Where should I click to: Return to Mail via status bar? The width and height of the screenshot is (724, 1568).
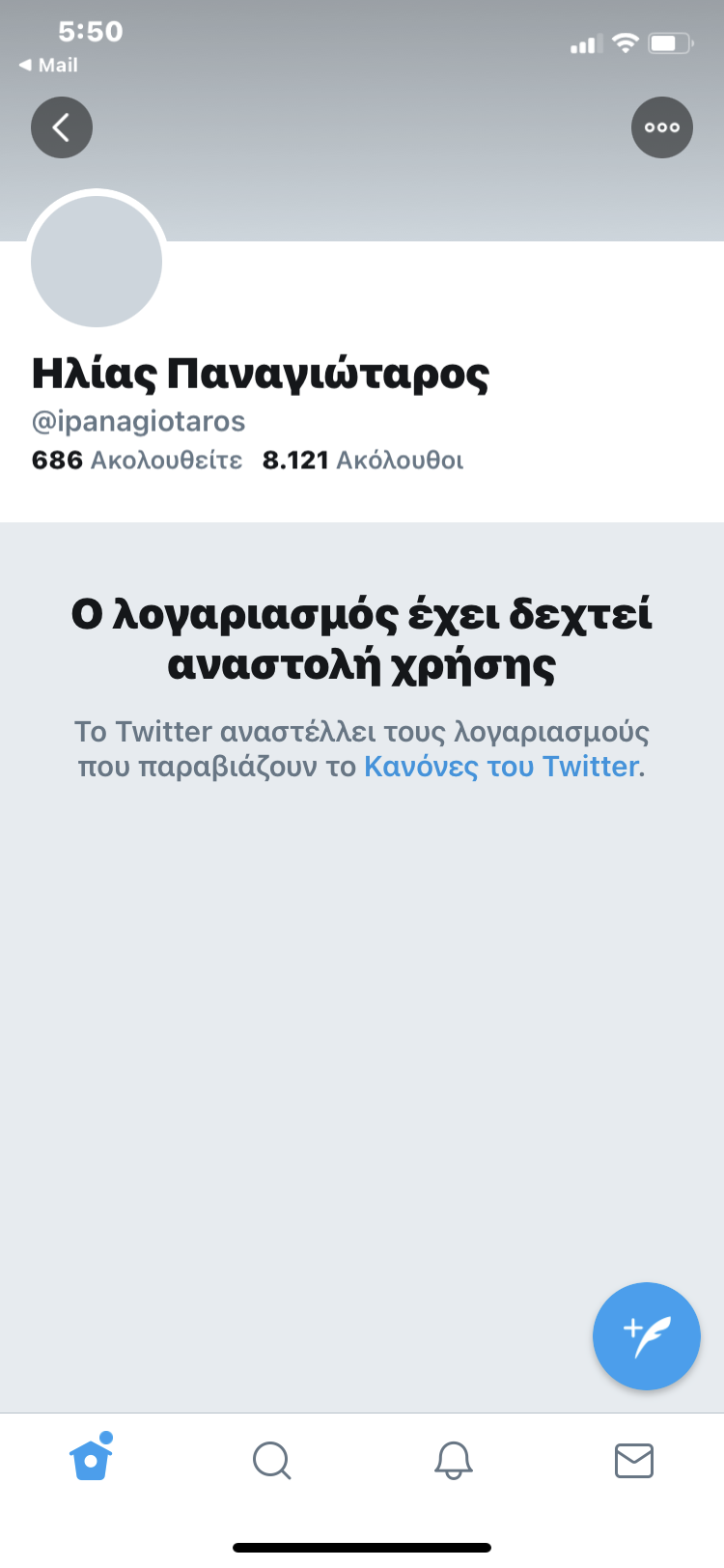tap(48, 65)
